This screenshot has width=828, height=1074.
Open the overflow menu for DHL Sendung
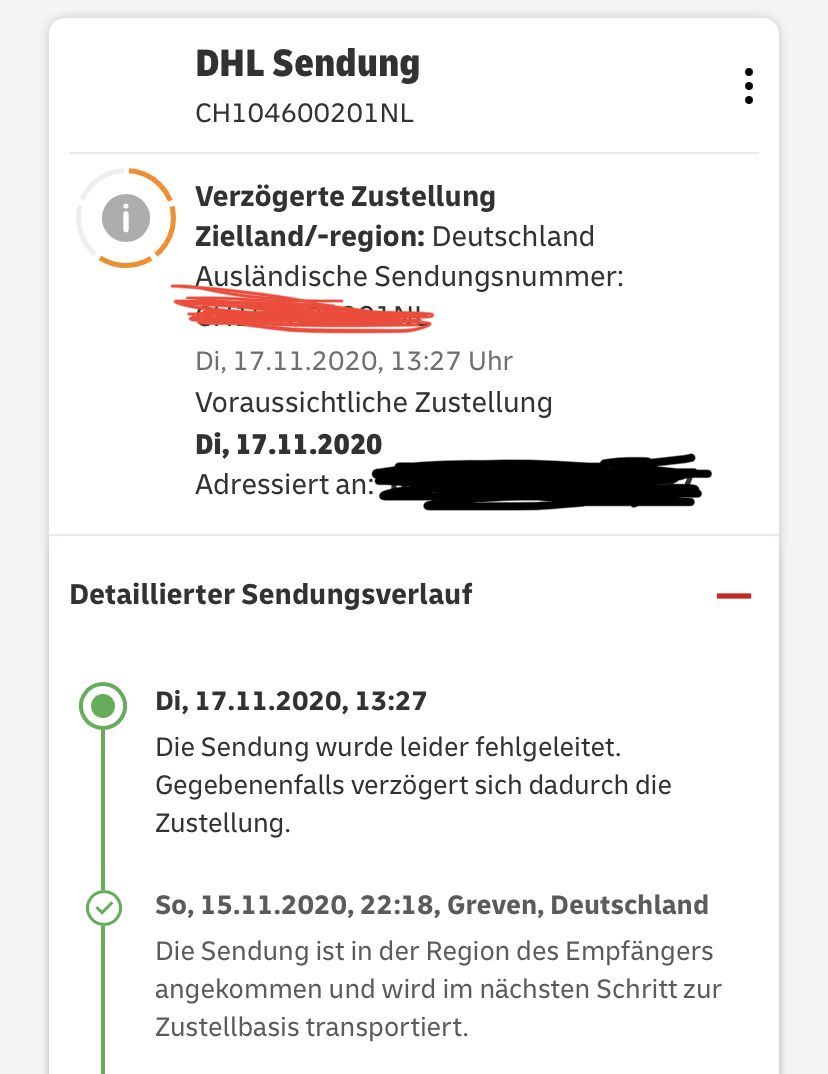point(748,86)
